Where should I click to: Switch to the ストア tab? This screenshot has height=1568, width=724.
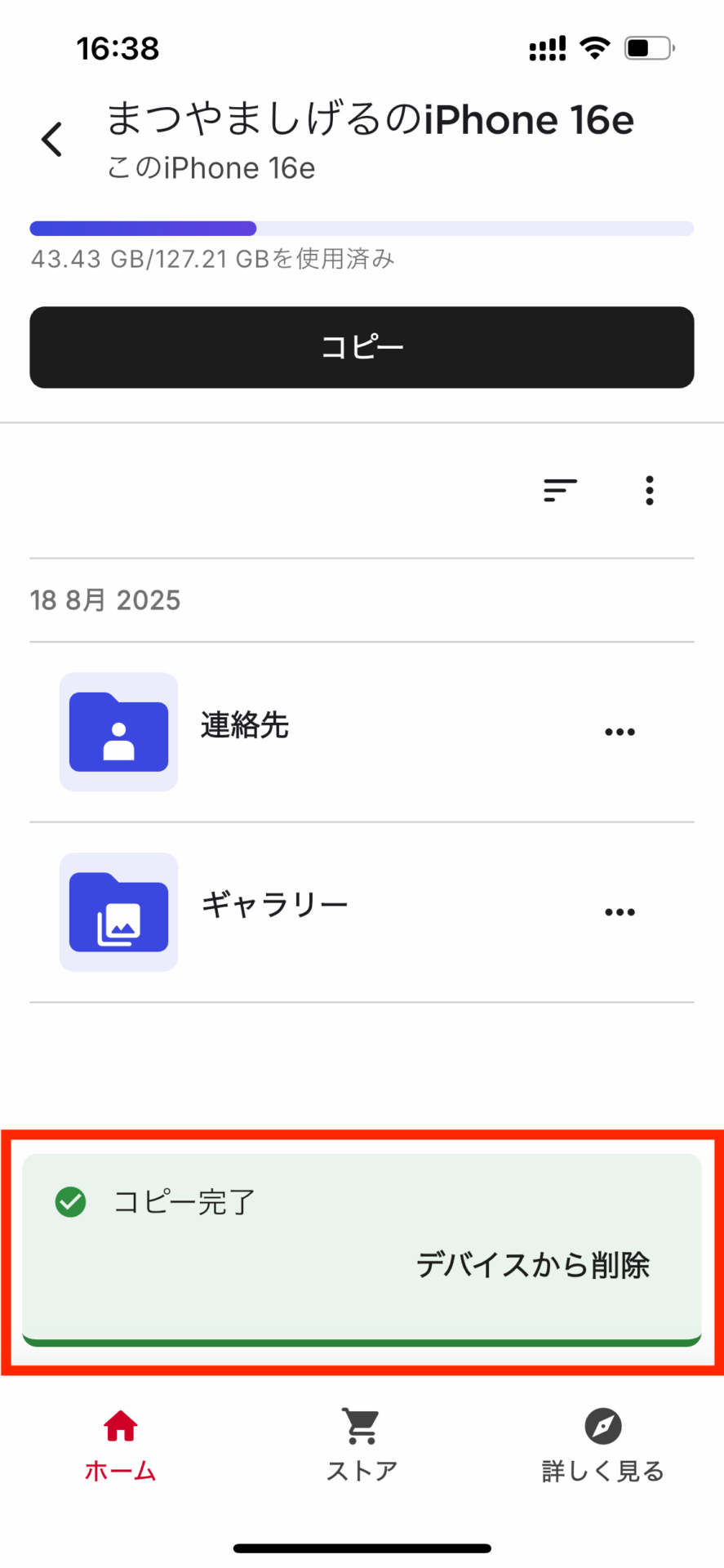[x=362, y=1446]
